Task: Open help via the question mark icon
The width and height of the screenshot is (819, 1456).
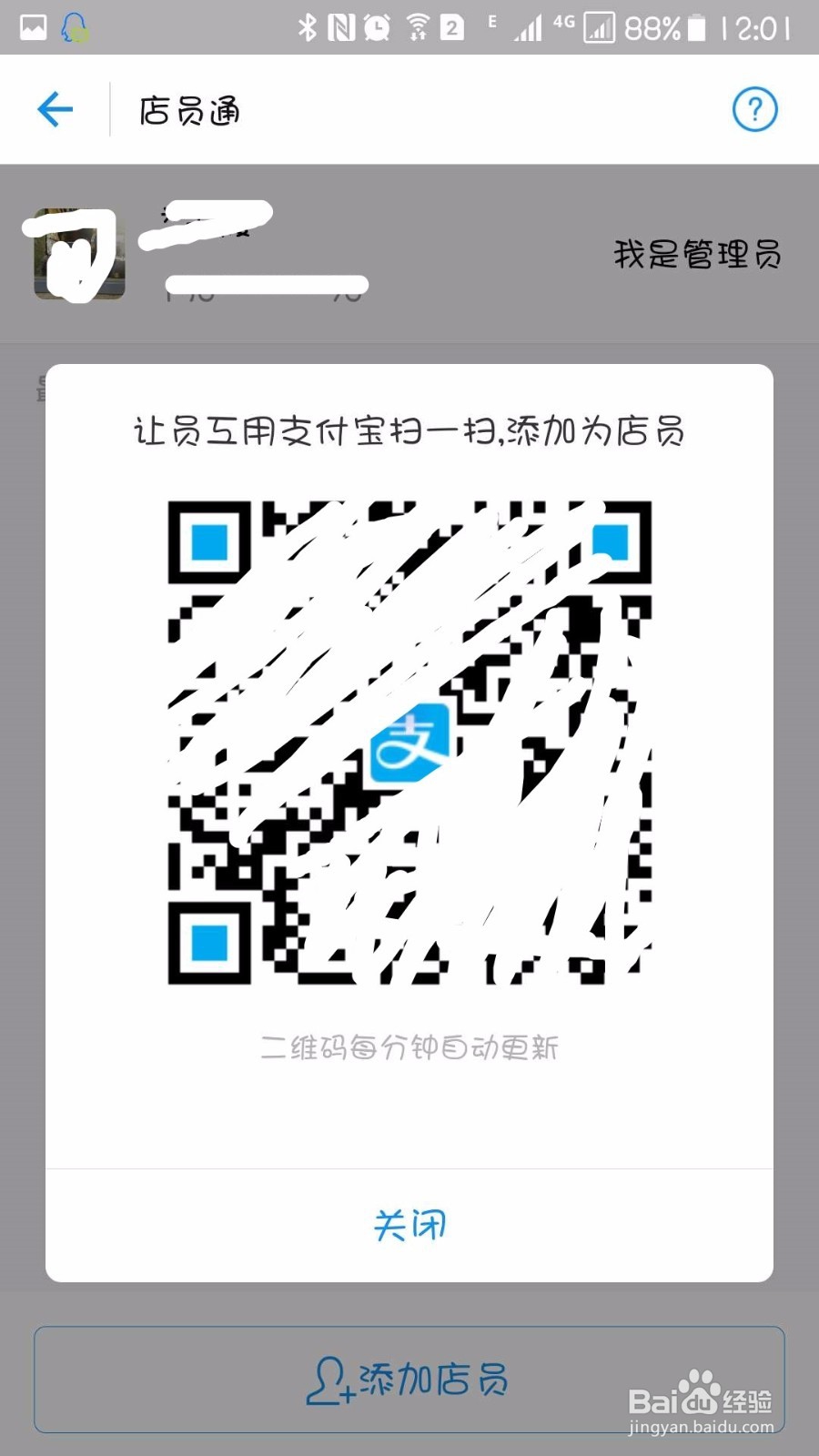Action: 753,108
